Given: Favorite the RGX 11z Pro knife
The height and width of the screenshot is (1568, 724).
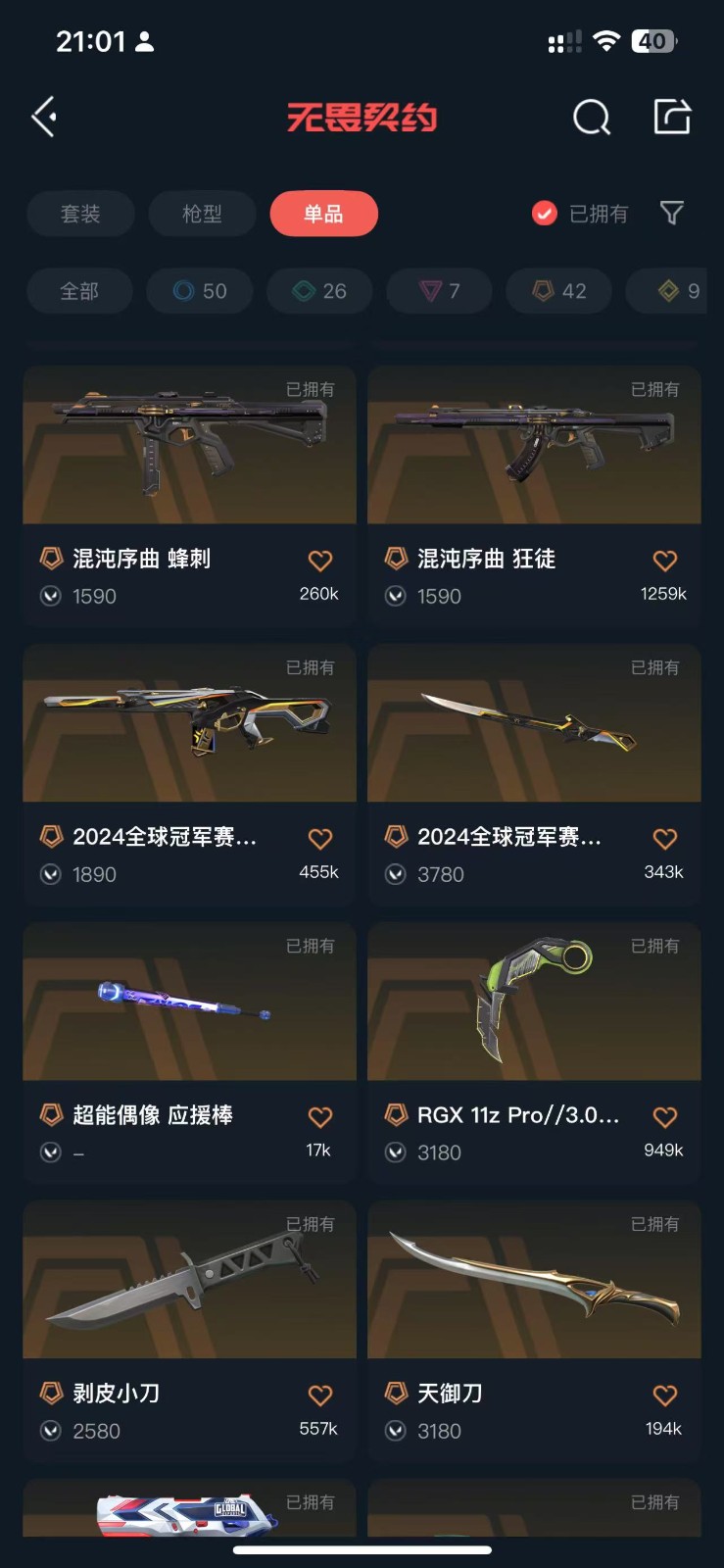Looking at the screenshot, I should click(x=665, y=1117).
